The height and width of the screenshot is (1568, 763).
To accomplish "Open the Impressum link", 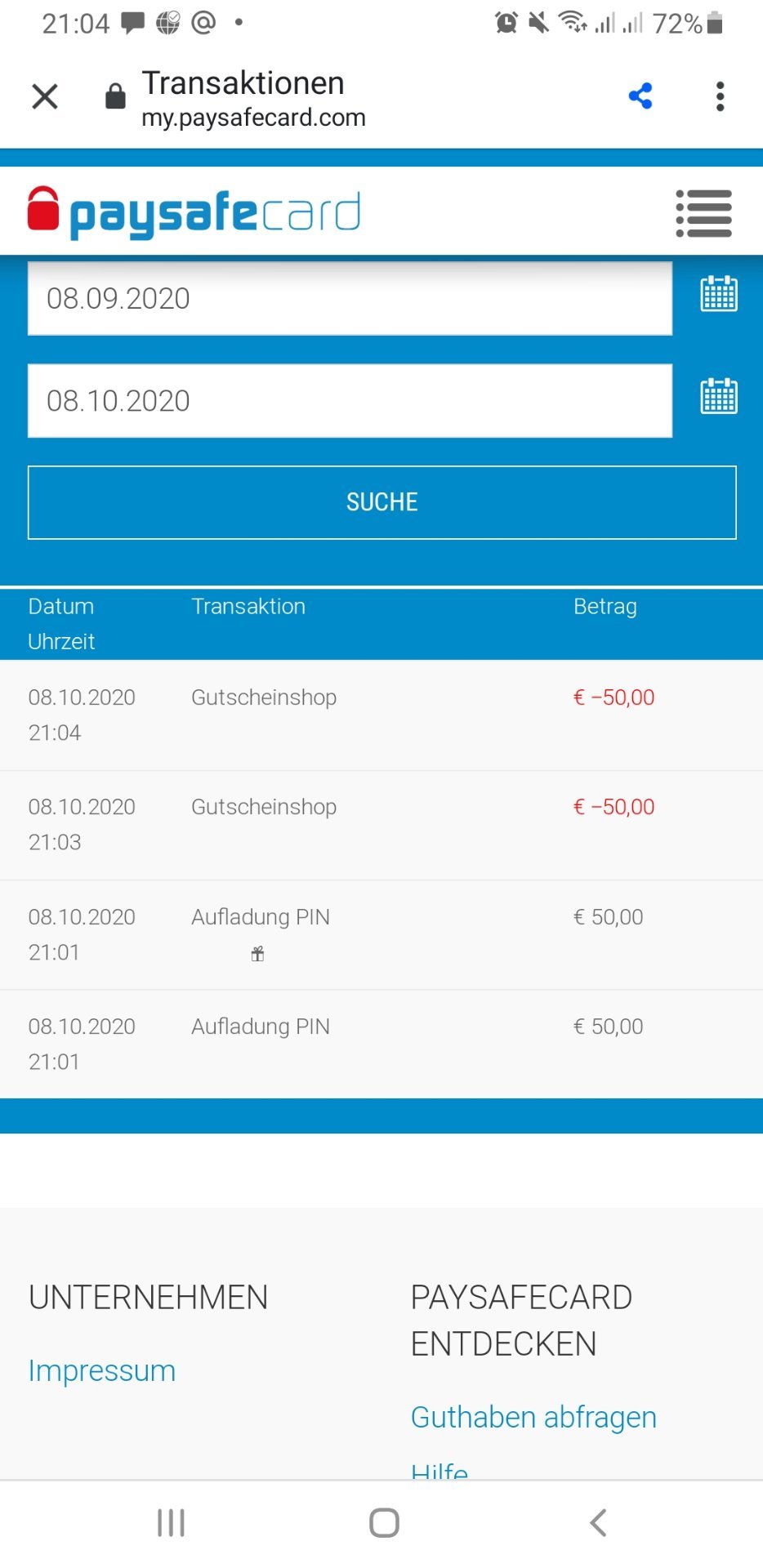I will [102, 1370].
